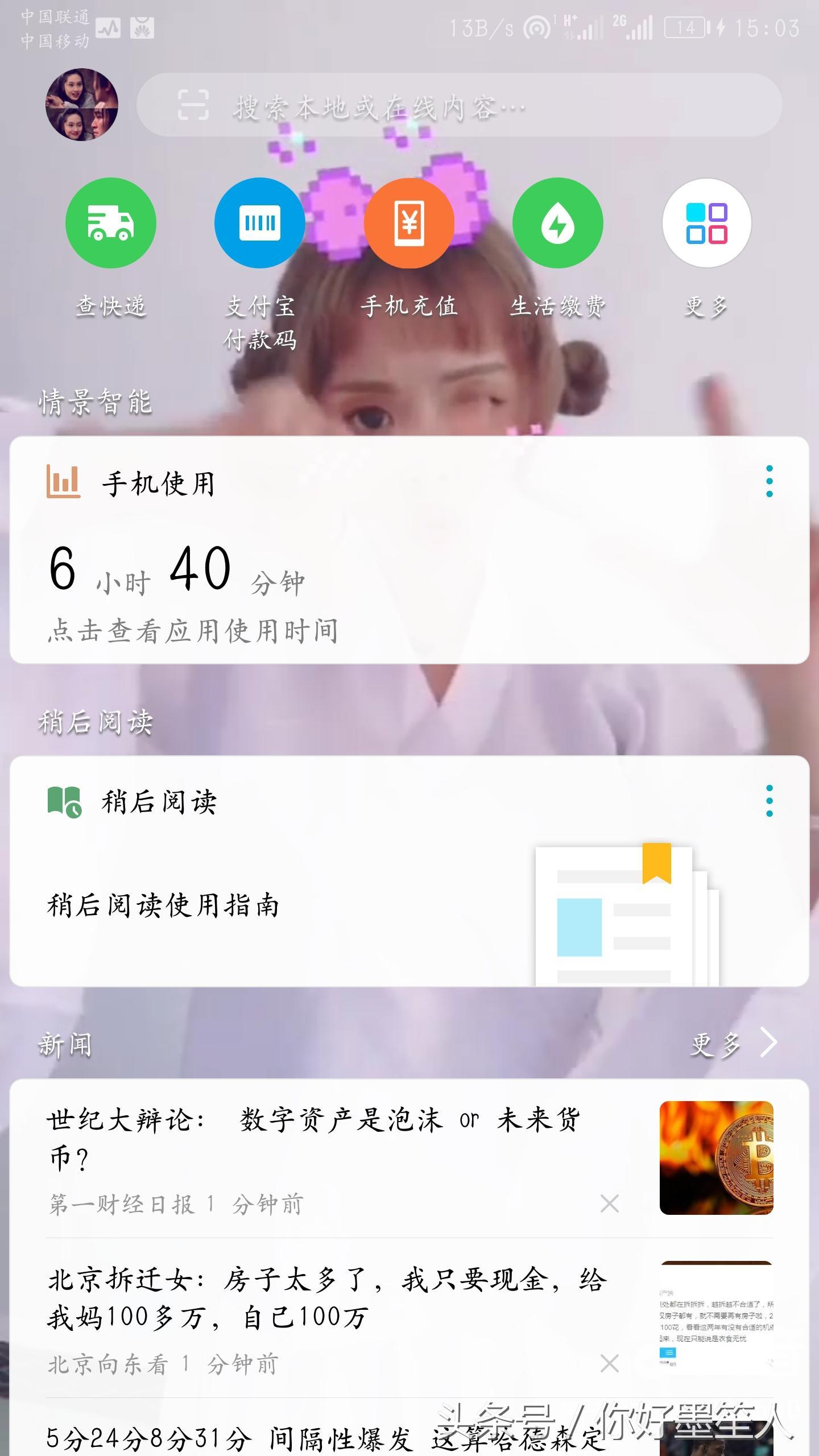Open overflow menu on 稍后阅读 card
The height and width of the screenshot is (1456, 819).
[x=770, y=801]
